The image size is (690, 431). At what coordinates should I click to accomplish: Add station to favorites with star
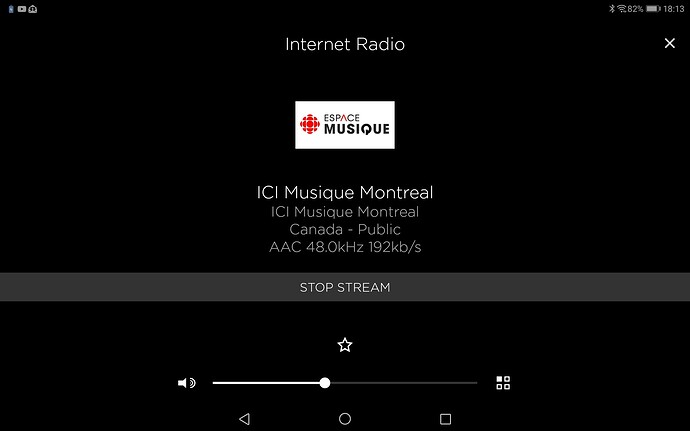[345, 345]
